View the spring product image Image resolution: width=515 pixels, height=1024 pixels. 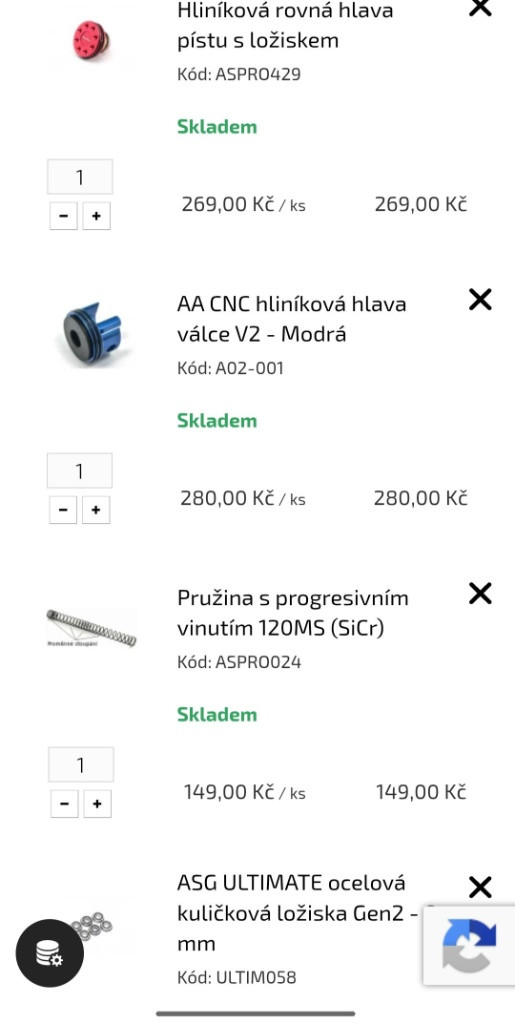tap(91, 628)
